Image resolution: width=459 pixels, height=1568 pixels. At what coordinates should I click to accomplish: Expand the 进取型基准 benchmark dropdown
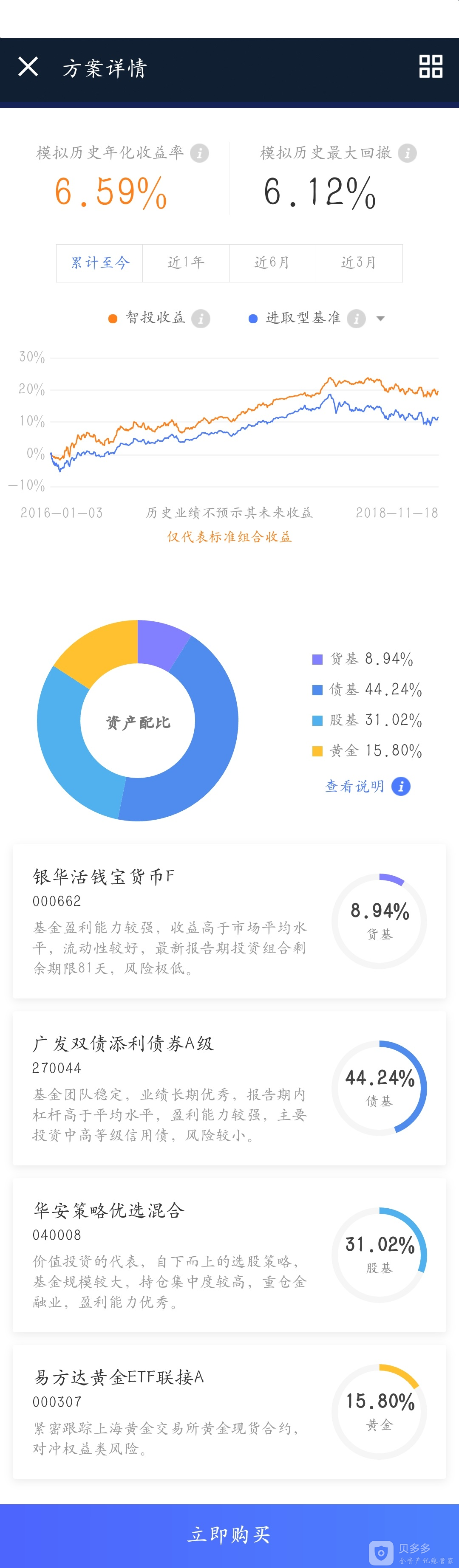pos(380,319)
